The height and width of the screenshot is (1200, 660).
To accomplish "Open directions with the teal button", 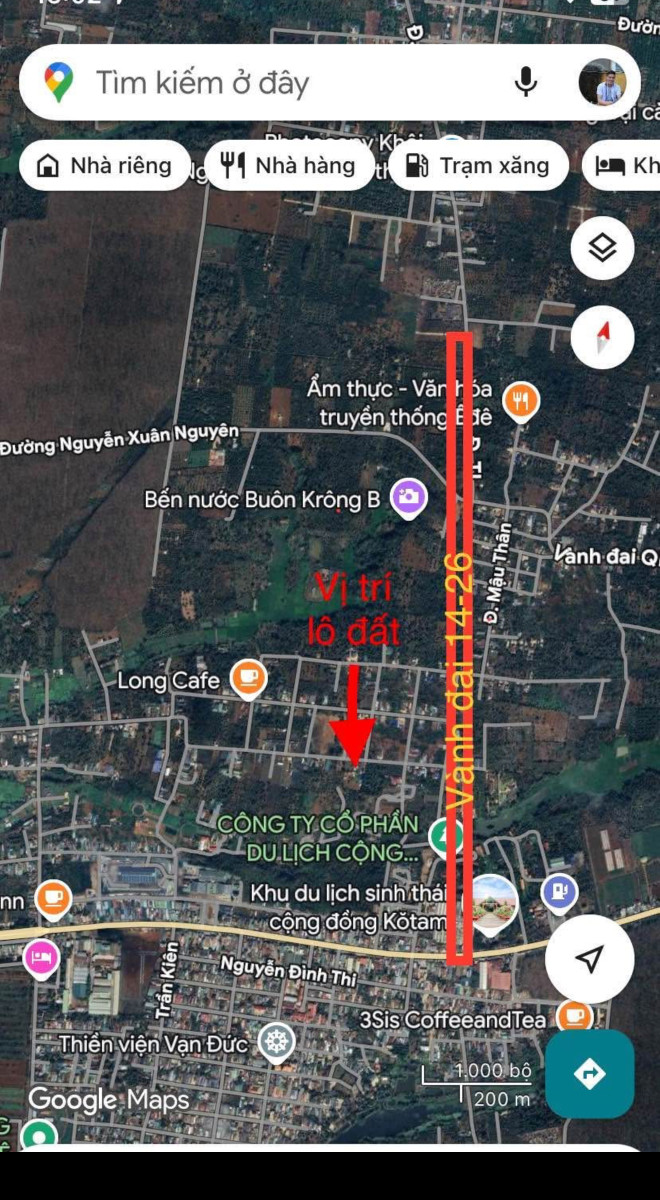I will (x=589, y=1074).
